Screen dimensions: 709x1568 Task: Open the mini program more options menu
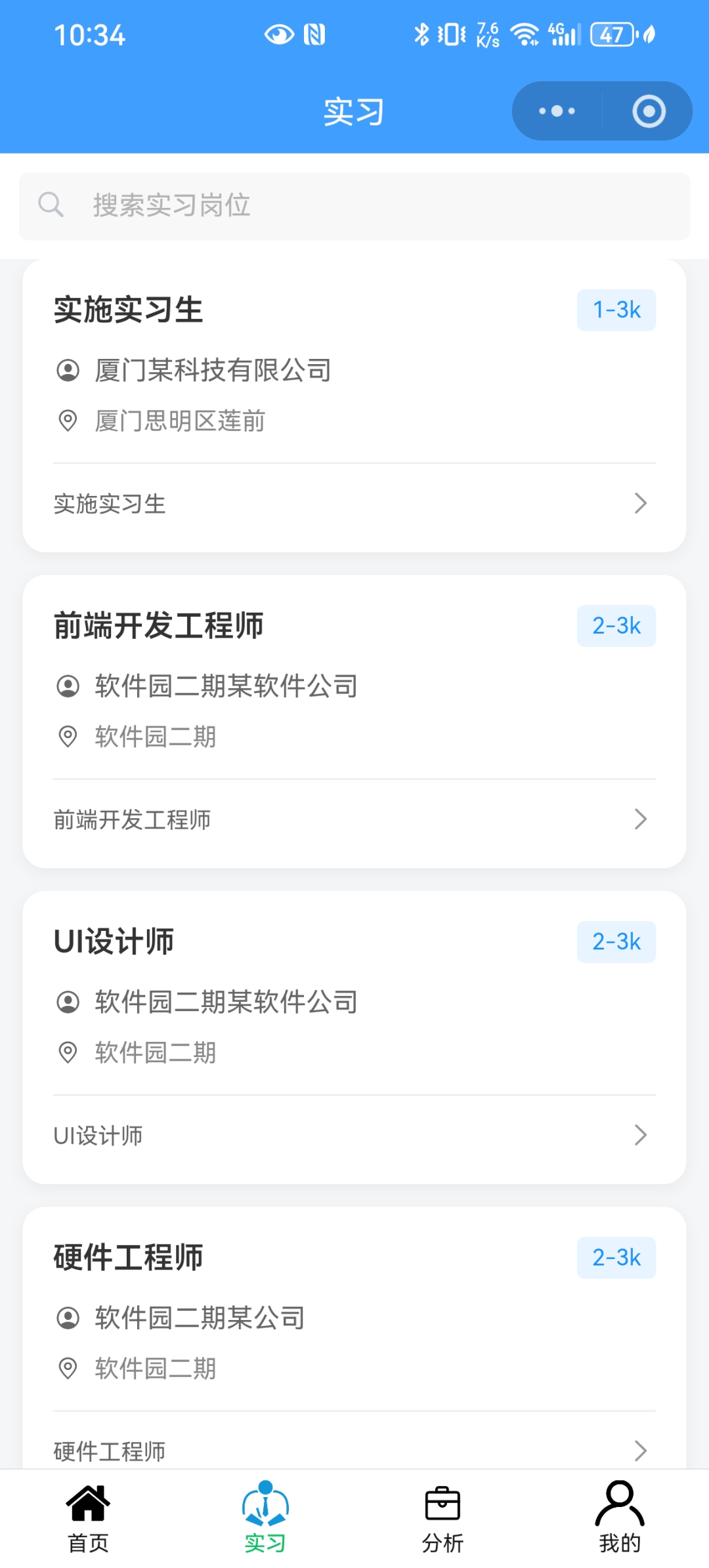[557, 111]
